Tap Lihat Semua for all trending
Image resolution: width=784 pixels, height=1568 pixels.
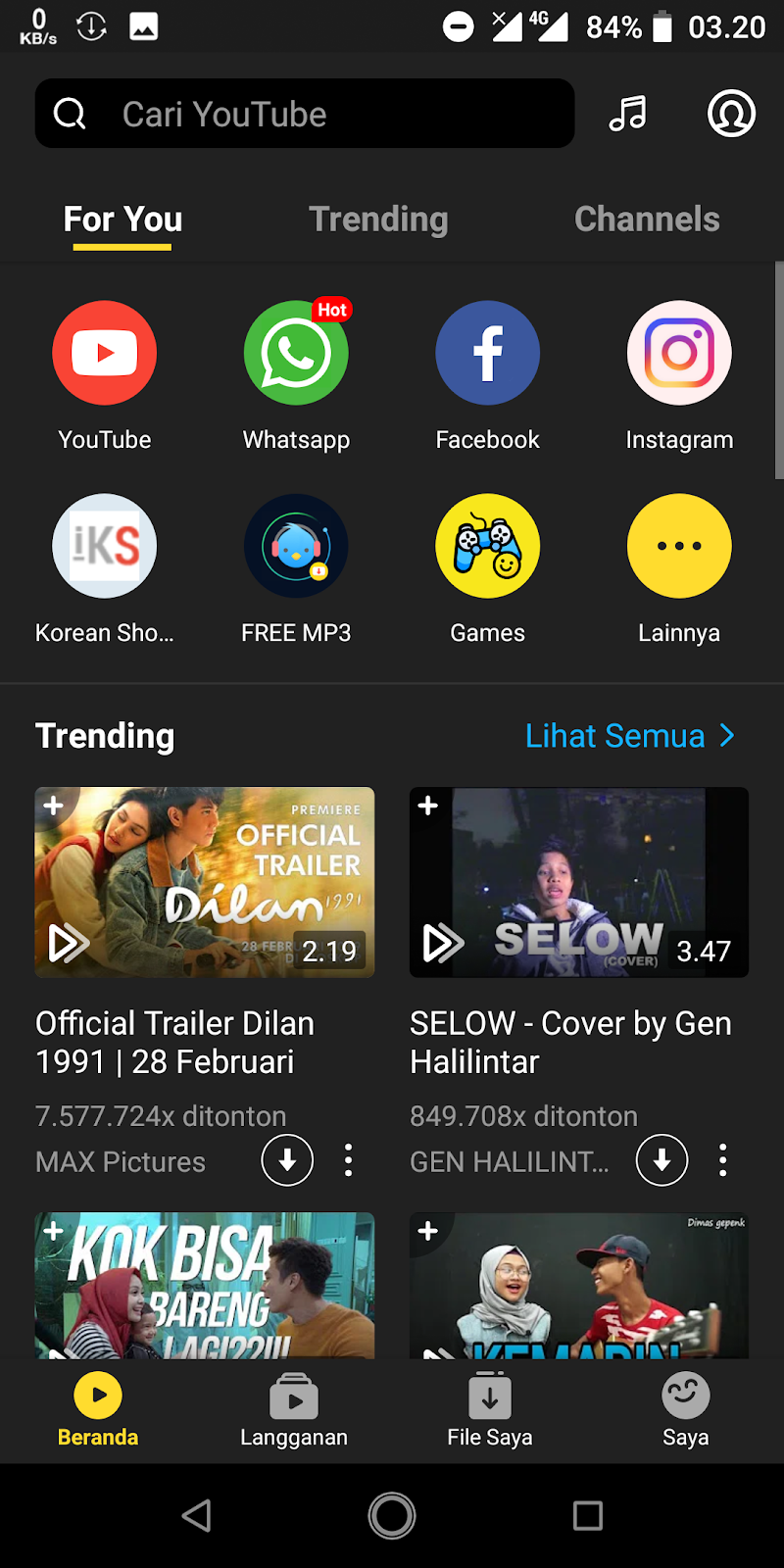(x=629, y=736)
